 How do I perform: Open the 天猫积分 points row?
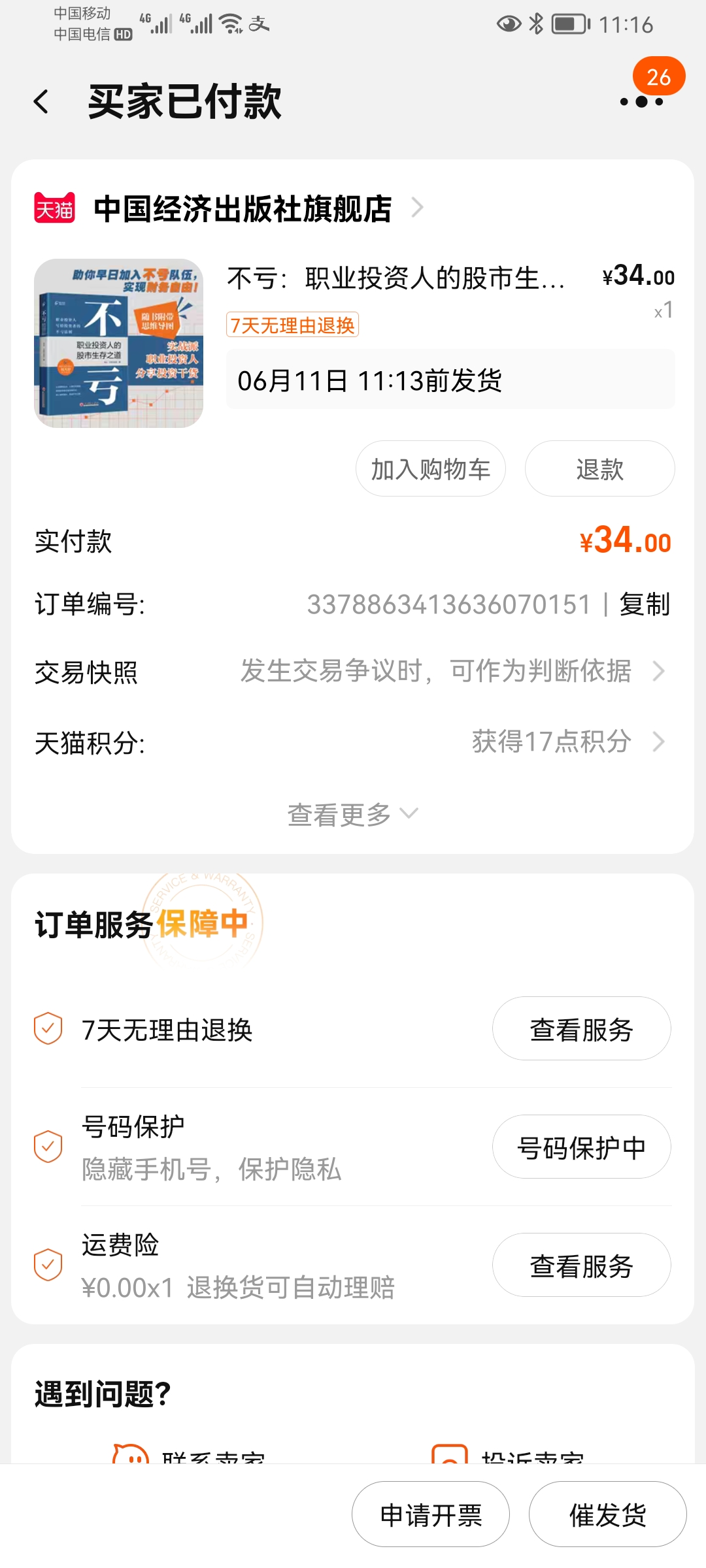coord(353,742)
